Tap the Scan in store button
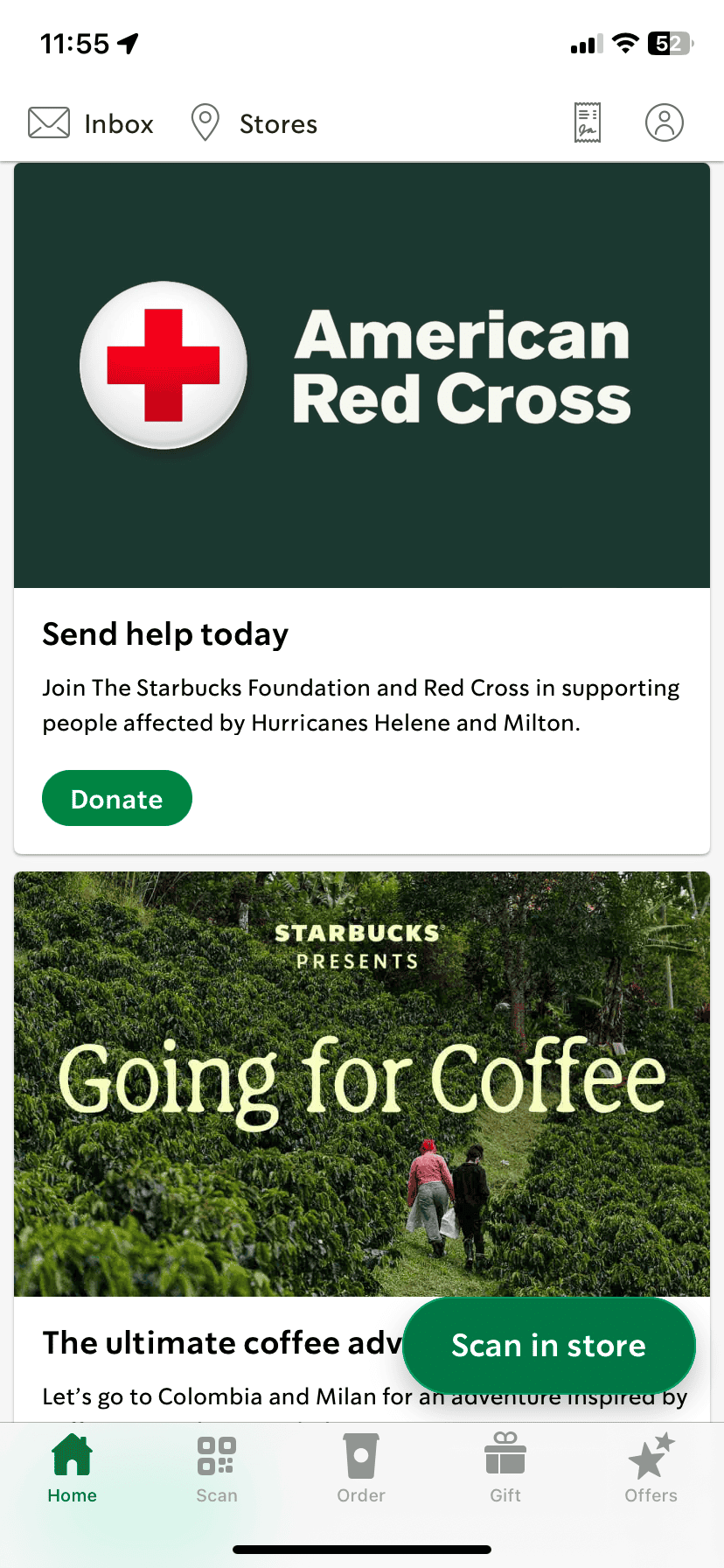Screen dimensions: 724x1568 [x=548, y=1345]
